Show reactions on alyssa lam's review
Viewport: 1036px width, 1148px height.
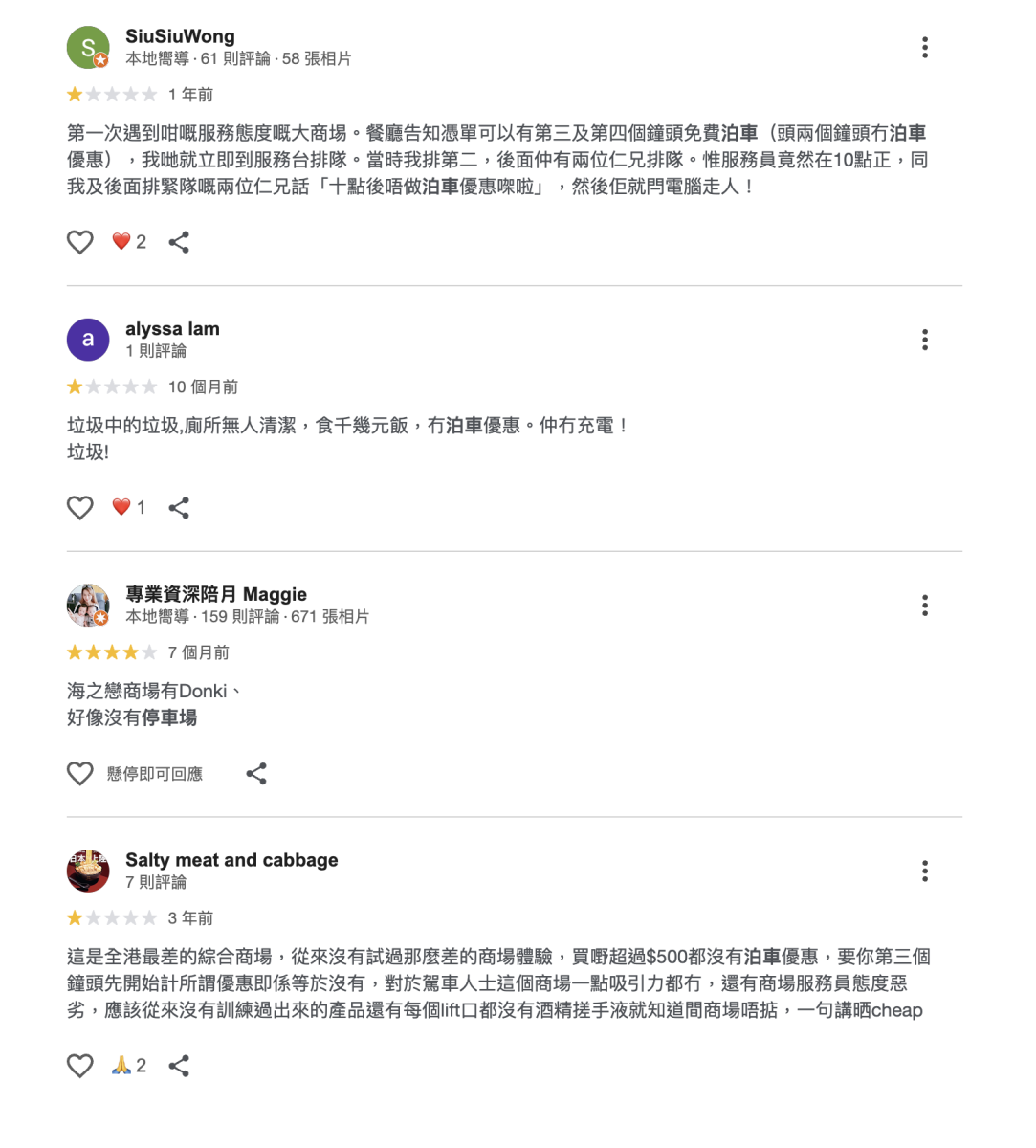(129, 508)
